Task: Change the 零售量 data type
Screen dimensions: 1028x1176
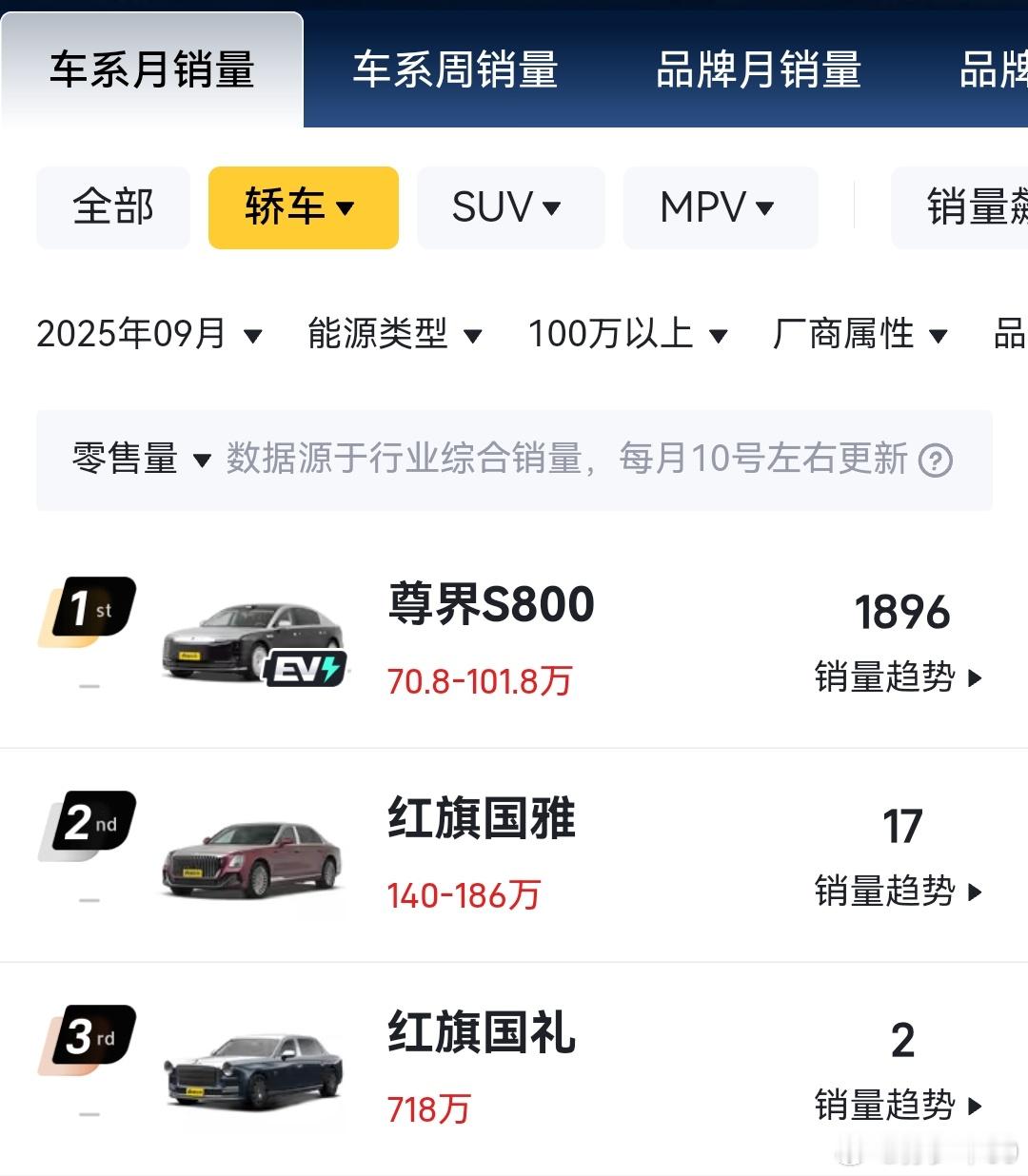Action: (141, 460)
